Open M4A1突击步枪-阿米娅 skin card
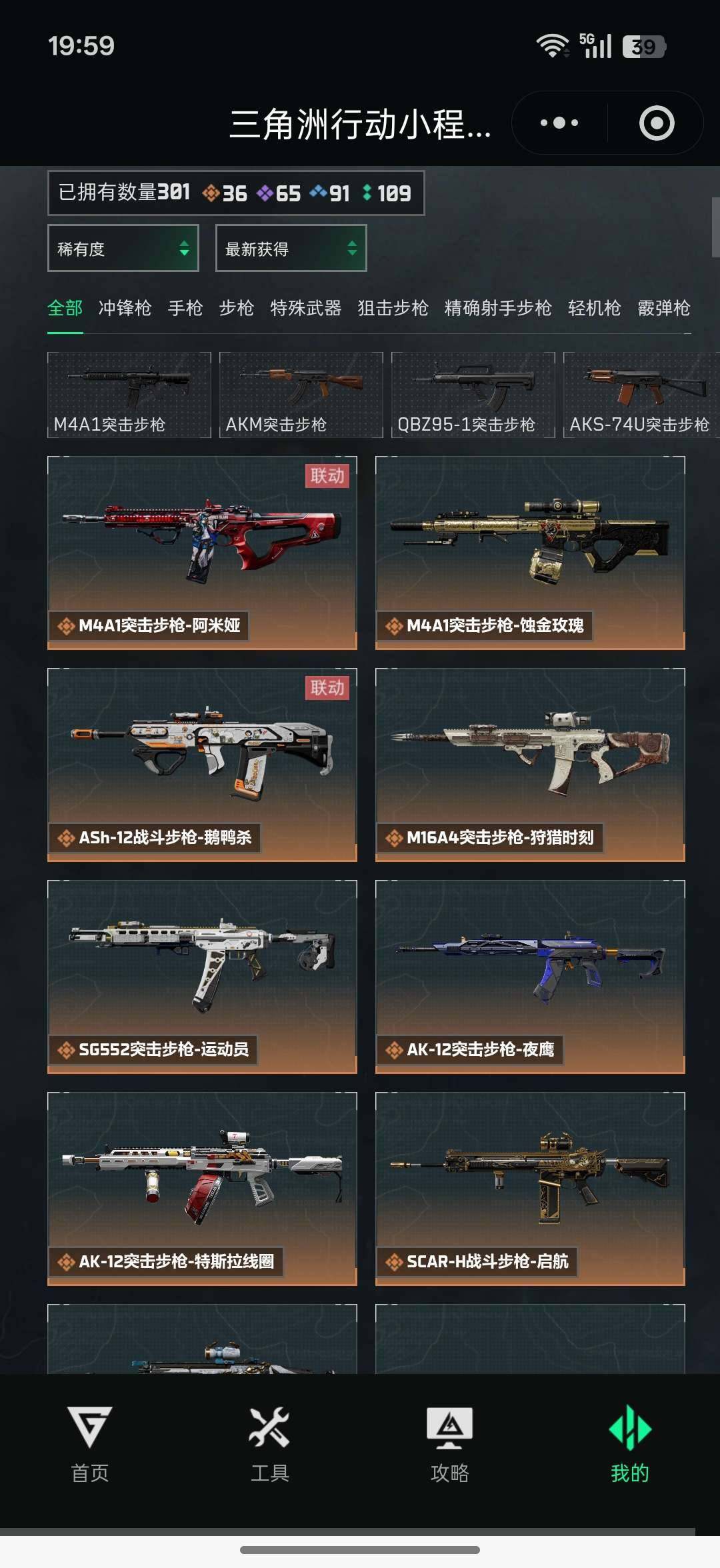Screen dimensions: 720x1568 coord(202,552)
